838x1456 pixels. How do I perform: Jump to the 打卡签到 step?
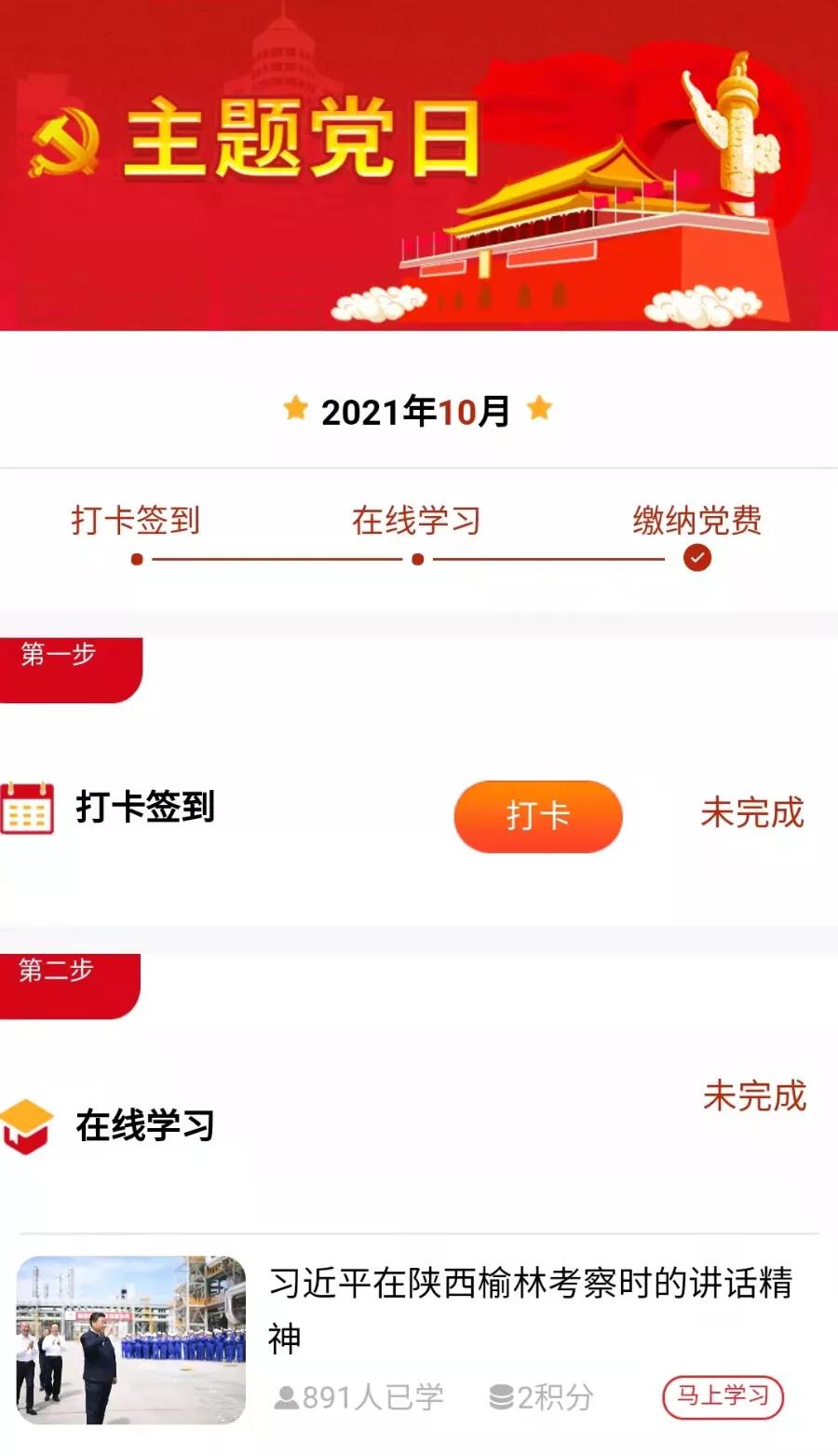click(x=136, y=521)
